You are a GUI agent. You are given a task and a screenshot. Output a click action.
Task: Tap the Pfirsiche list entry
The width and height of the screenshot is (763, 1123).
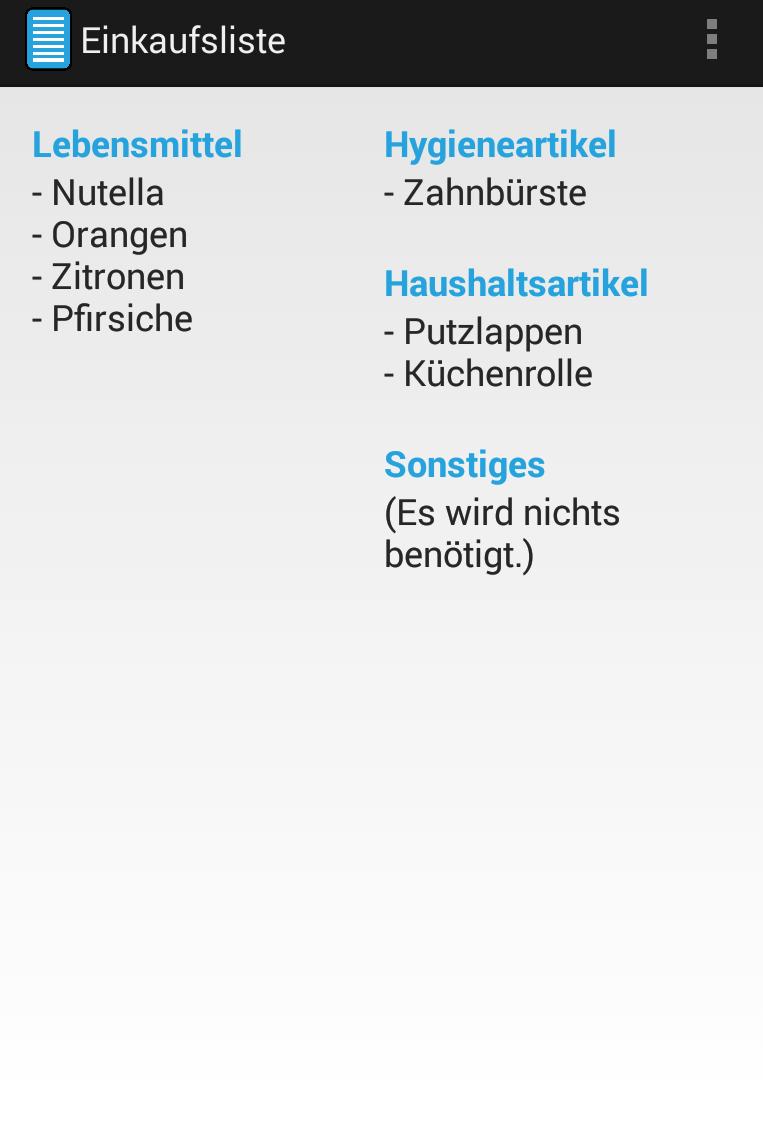coord(112,319)
